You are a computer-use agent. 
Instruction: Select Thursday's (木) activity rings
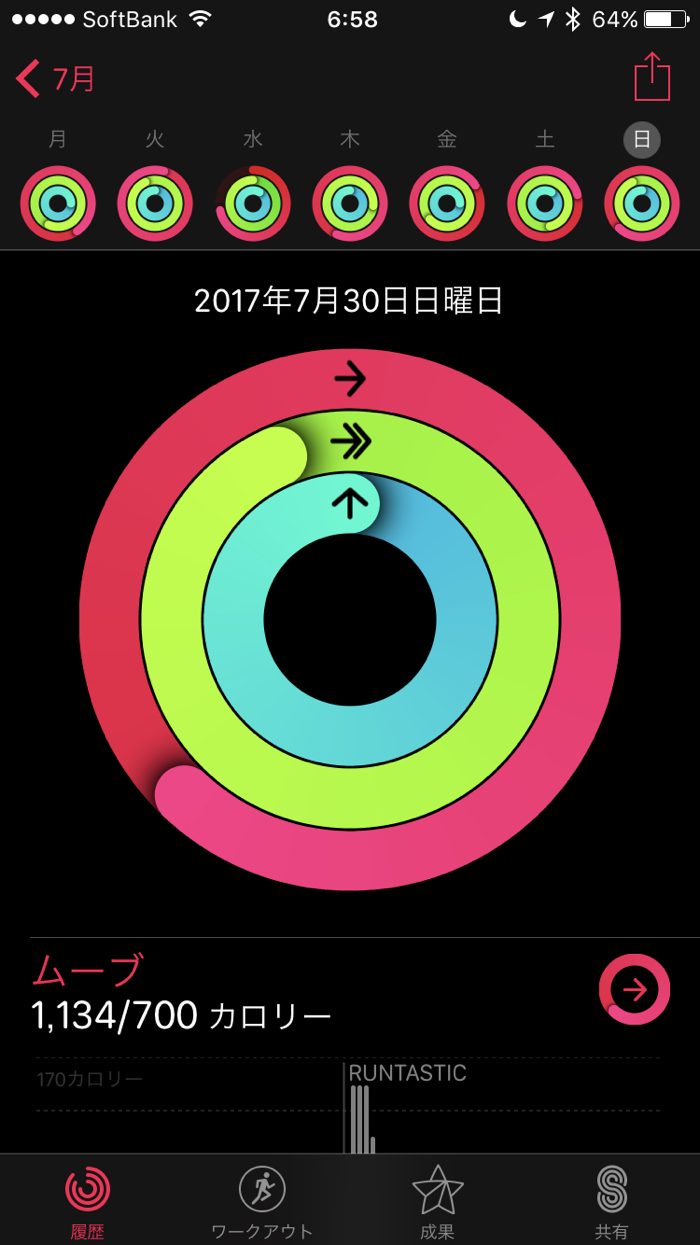pyautogui.click(x=350, y=203)
